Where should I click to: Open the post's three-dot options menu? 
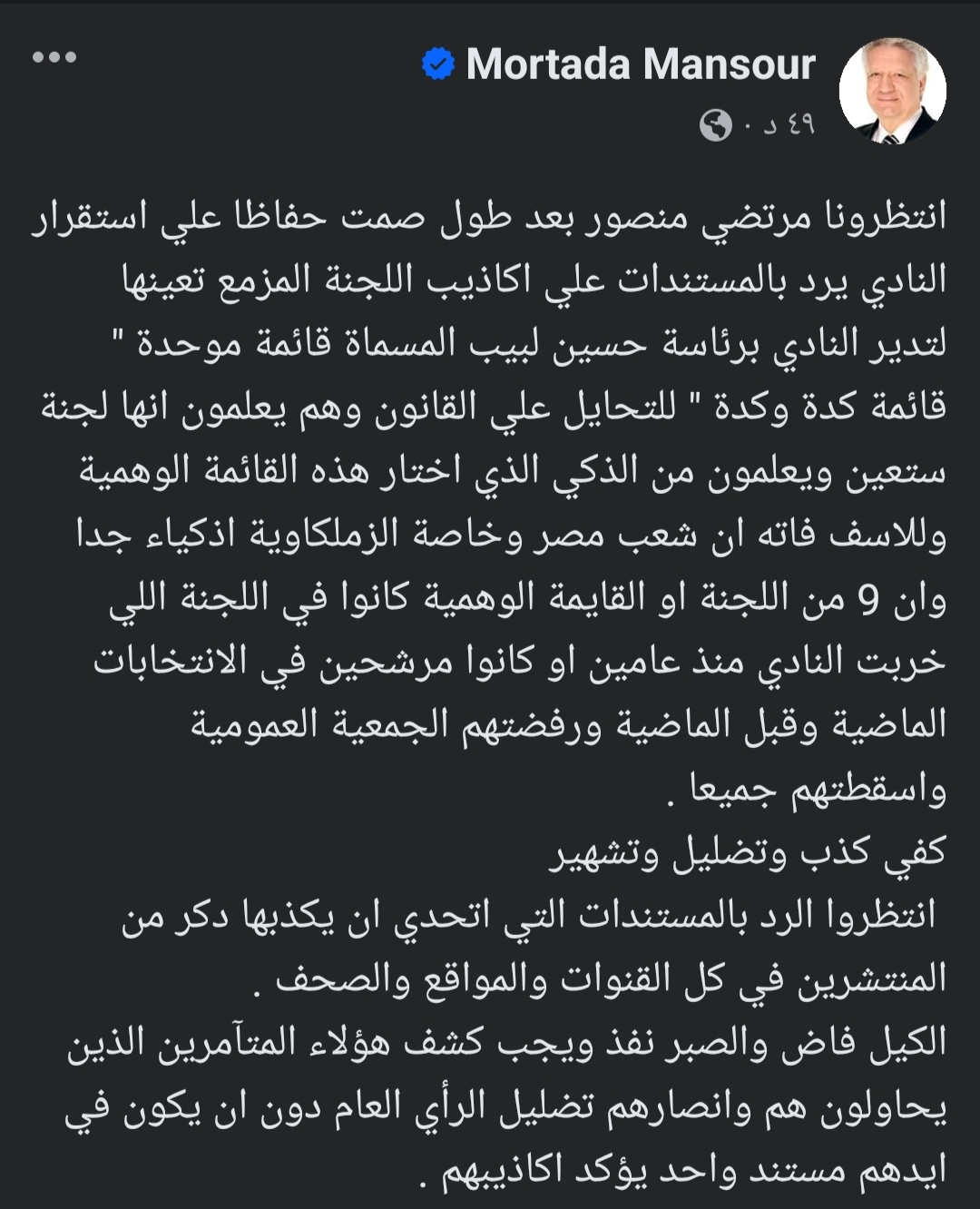pyautogui.click(x=54, y=57)
